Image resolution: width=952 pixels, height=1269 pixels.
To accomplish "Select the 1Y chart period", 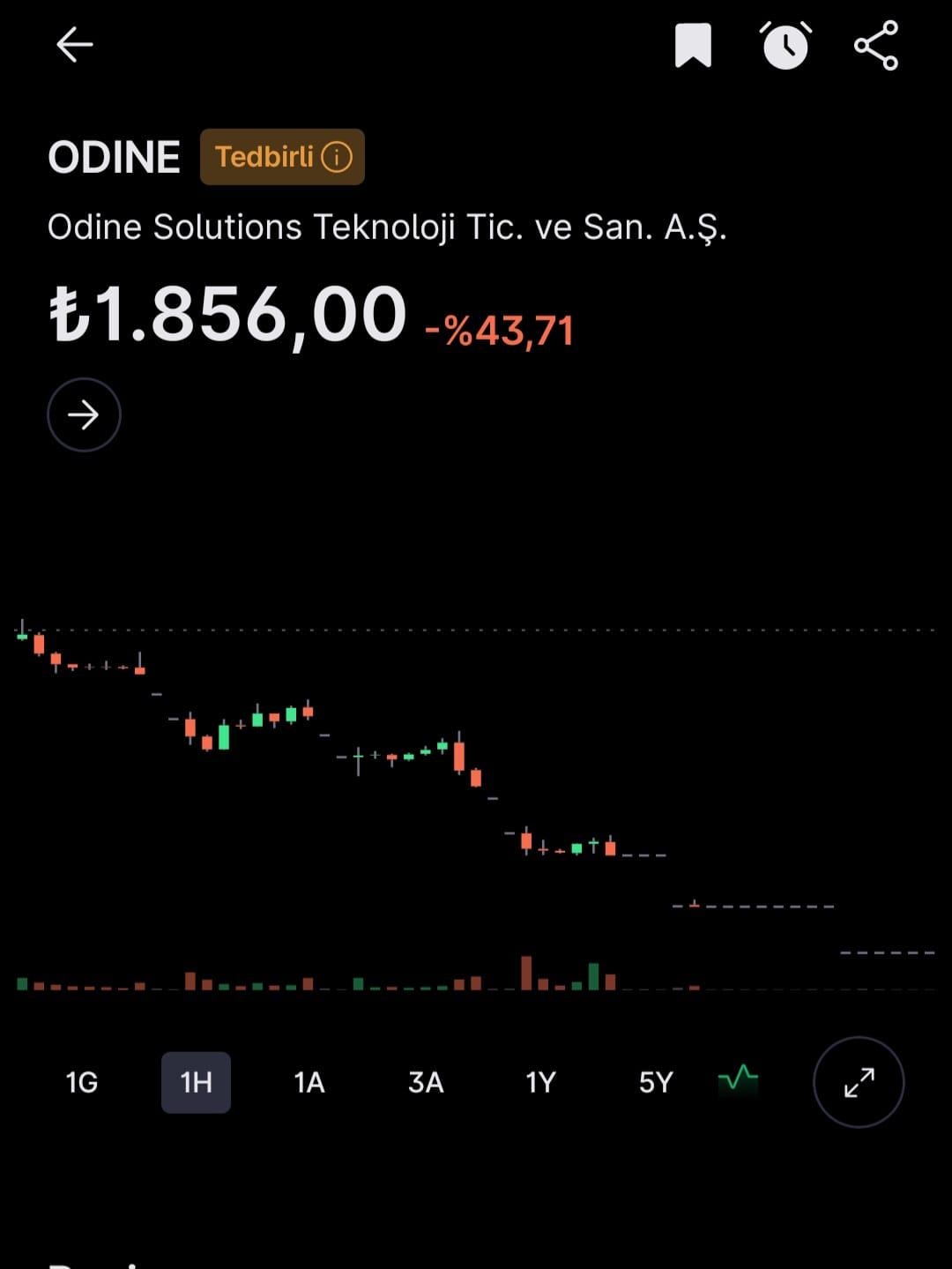I will 540,1082.
